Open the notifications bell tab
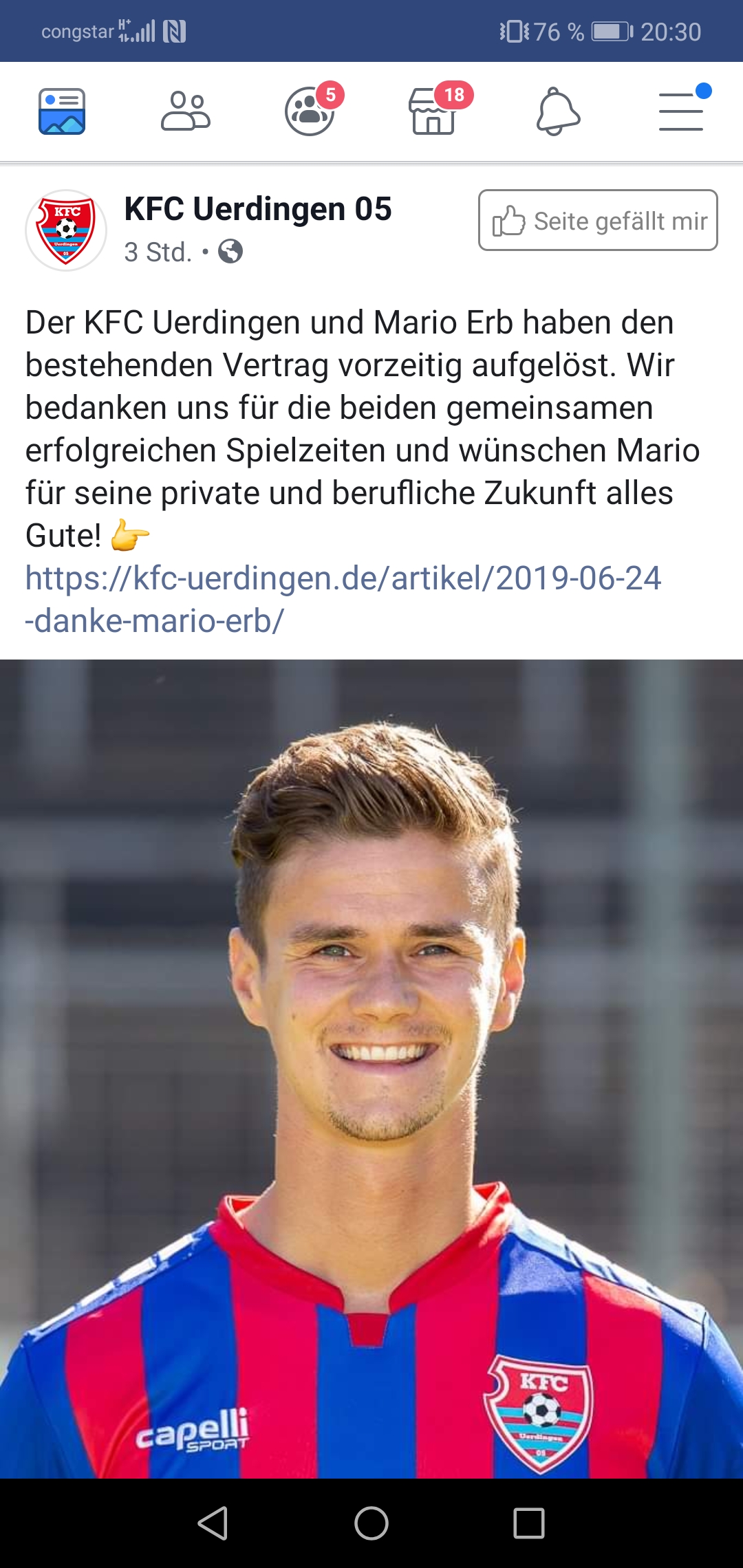Viewport: 743px width, 1568px height. coord(558,111)
